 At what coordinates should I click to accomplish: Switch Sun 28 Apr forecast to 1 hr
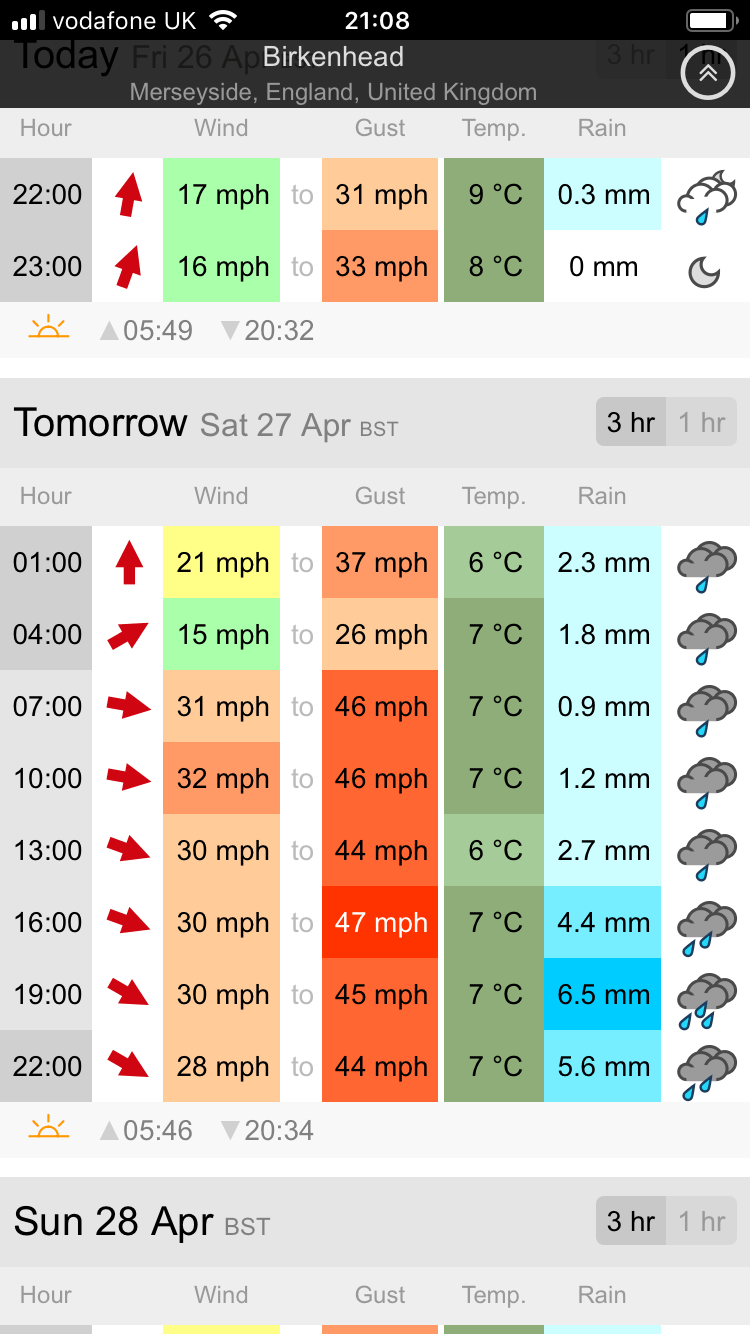[702, 1221]
